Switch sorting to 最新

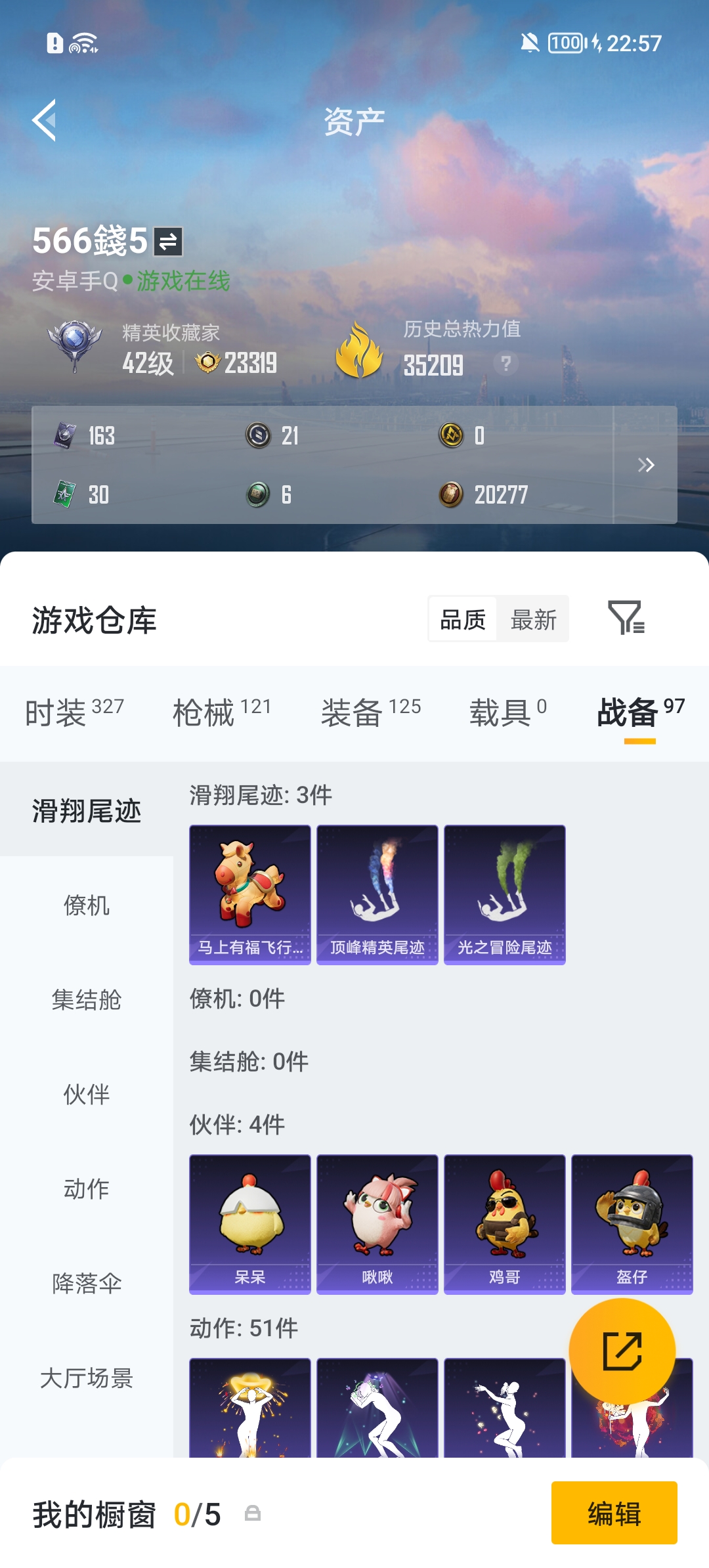click(x=533, y=619)
